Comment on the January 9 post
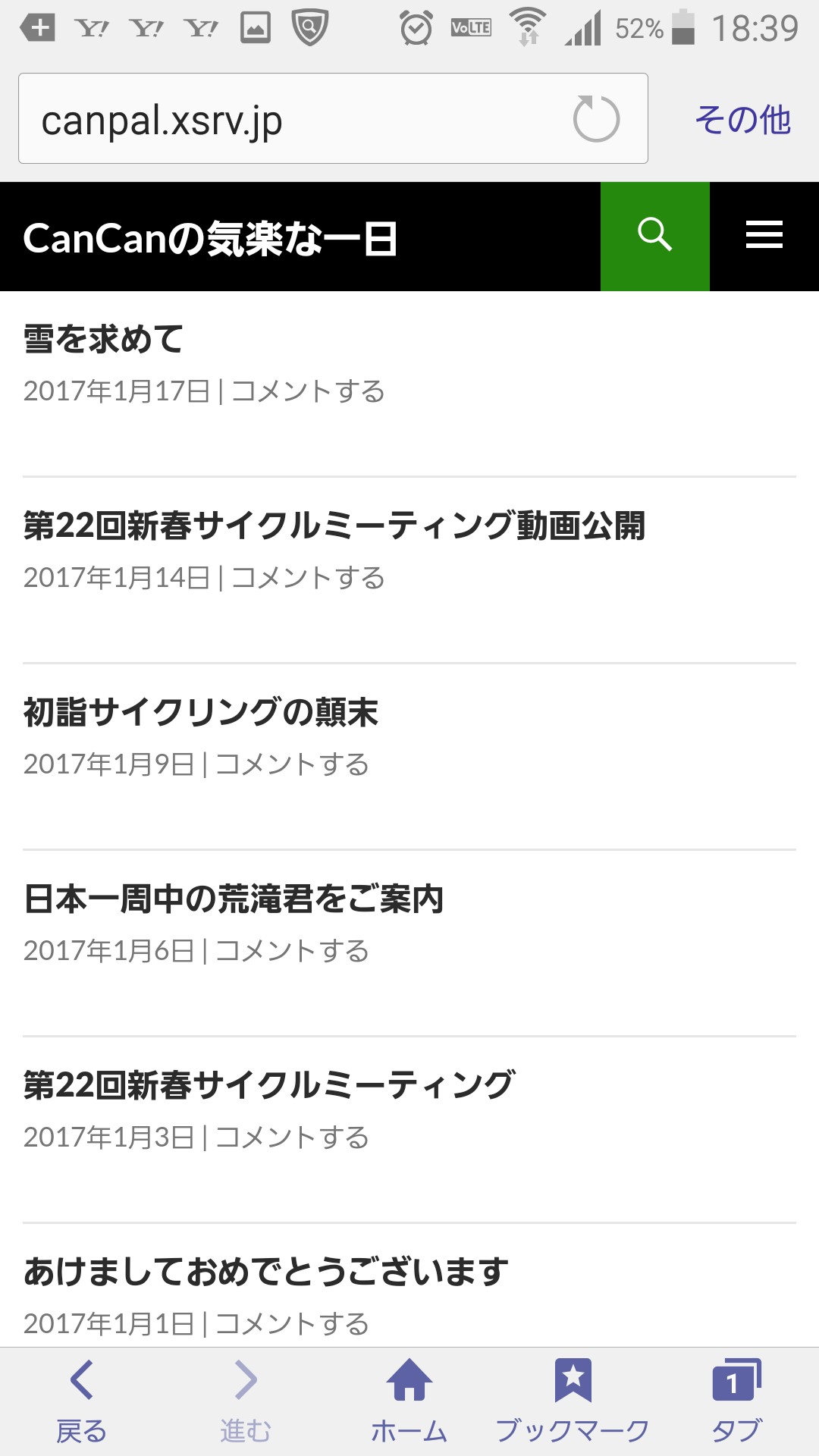This screenshot has height=1456, width=819. (x=292, y=764)
